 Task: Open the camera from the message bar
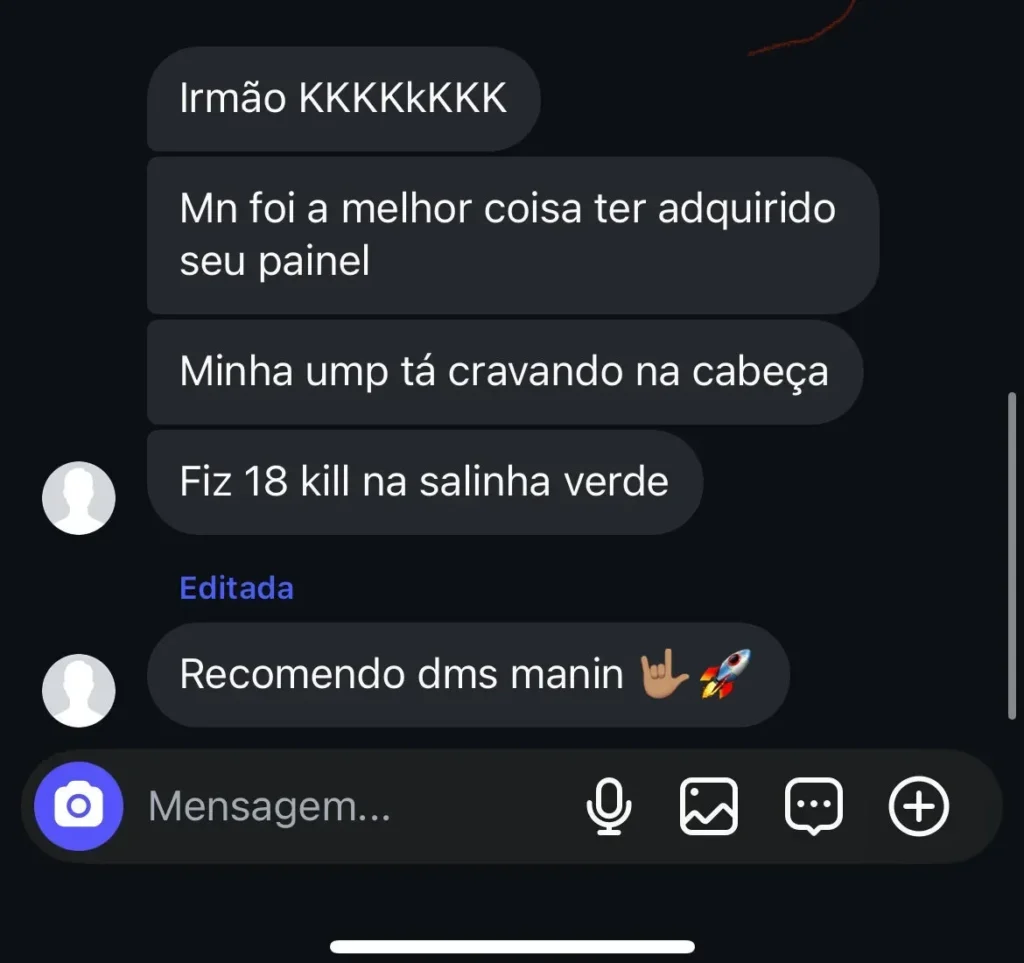click(78, 806)
